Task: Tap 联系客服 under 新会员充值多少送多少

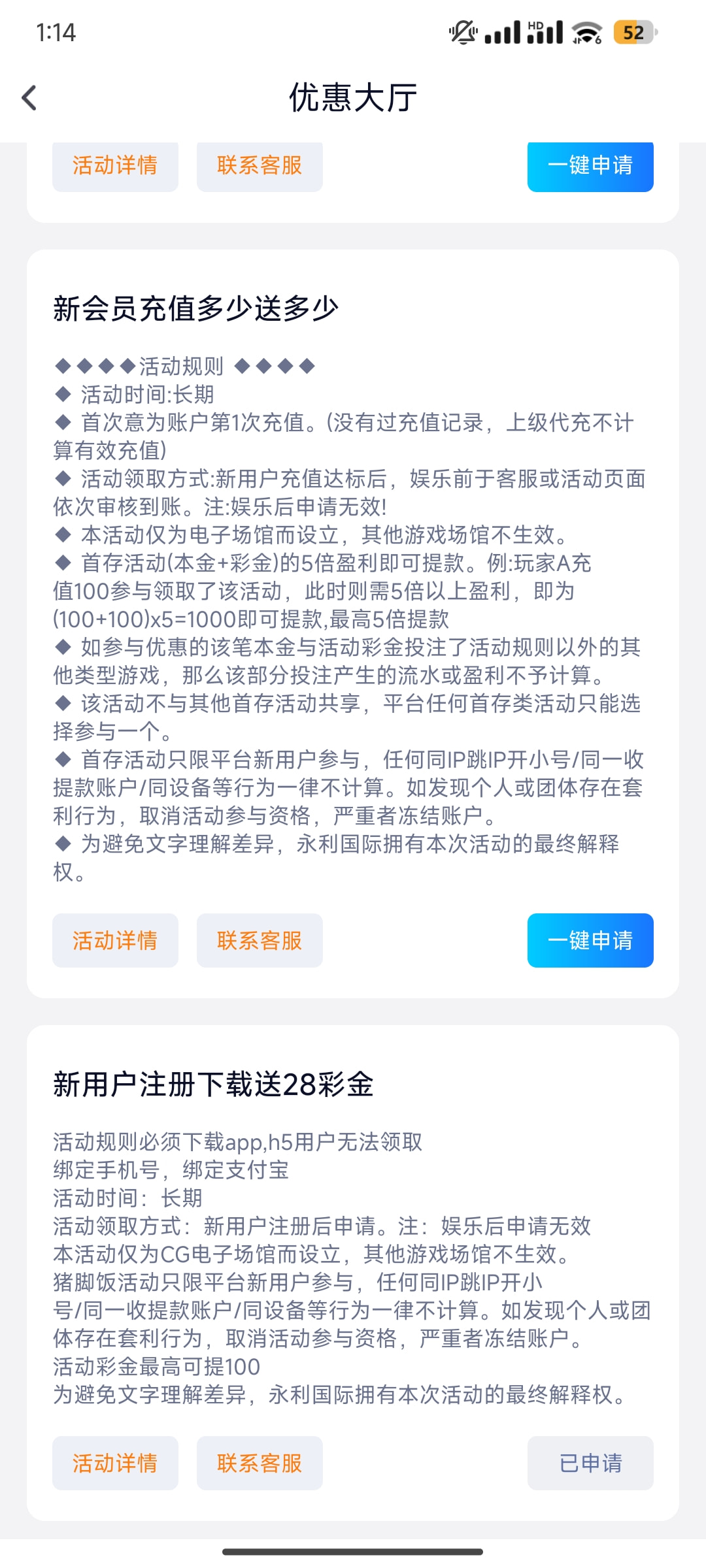Action: (x=260, y=940)
